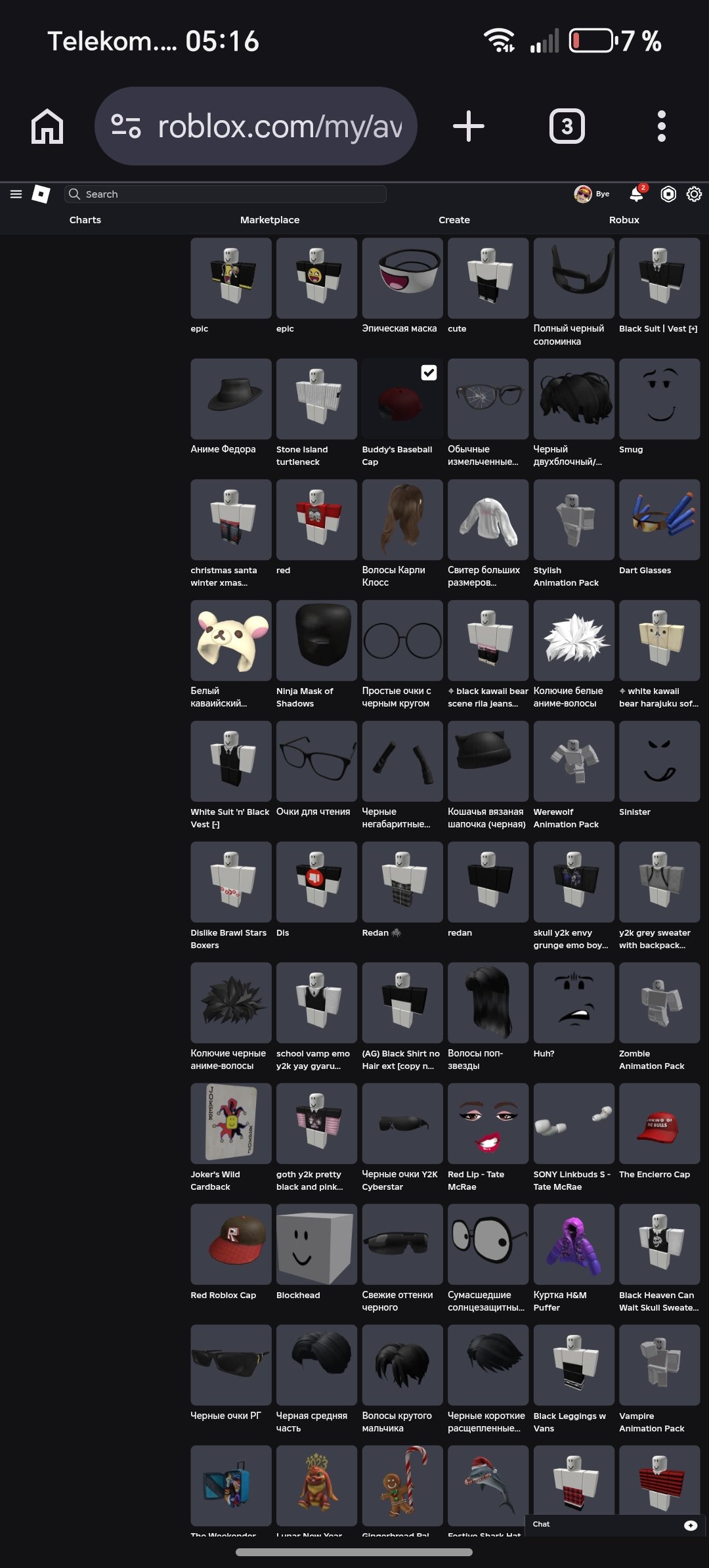Open the Chat panel

(614, 1525)
